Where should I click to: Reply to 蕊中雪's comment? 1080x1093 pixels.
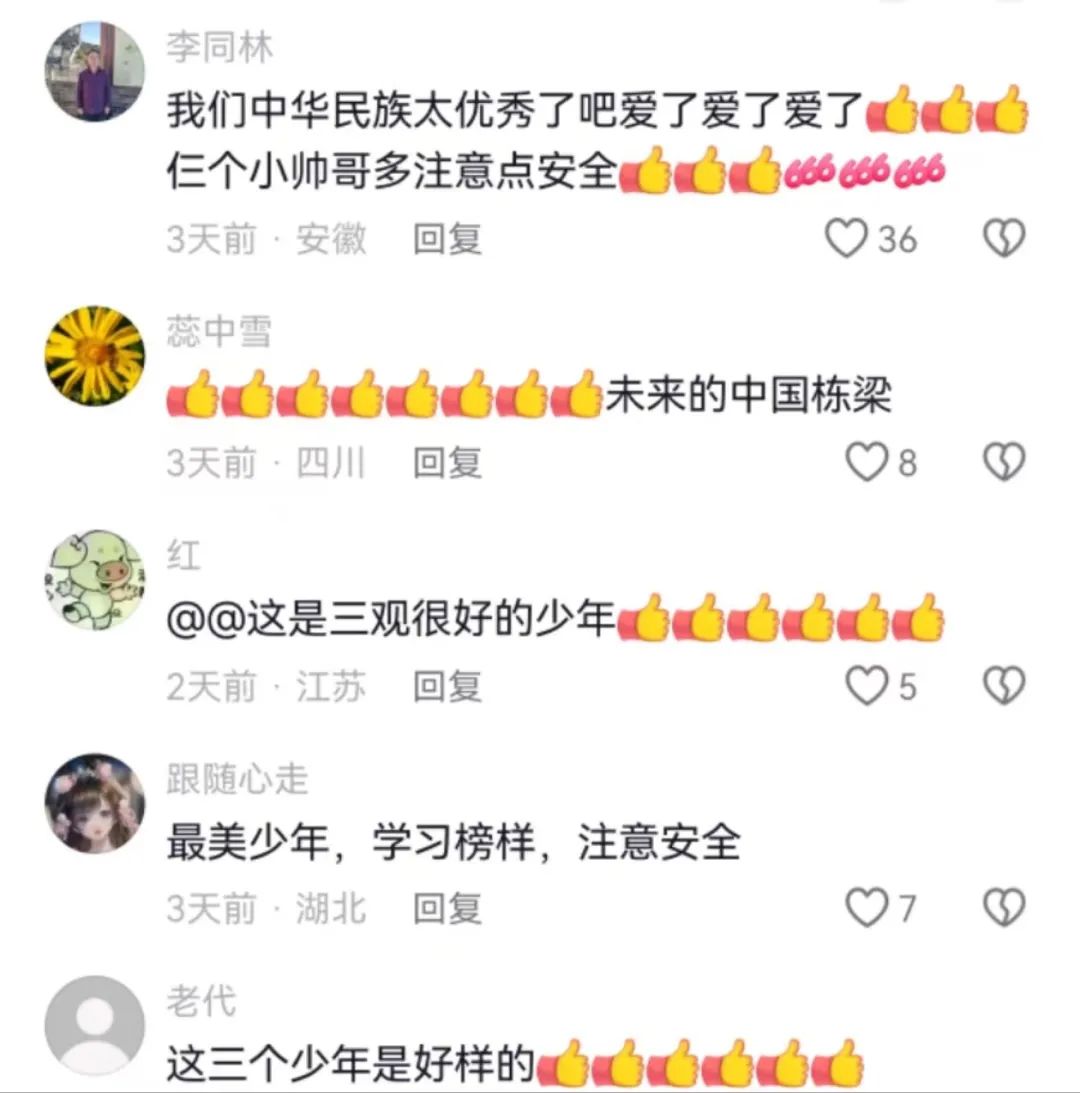pyautogui.click(x=448, y=463)
